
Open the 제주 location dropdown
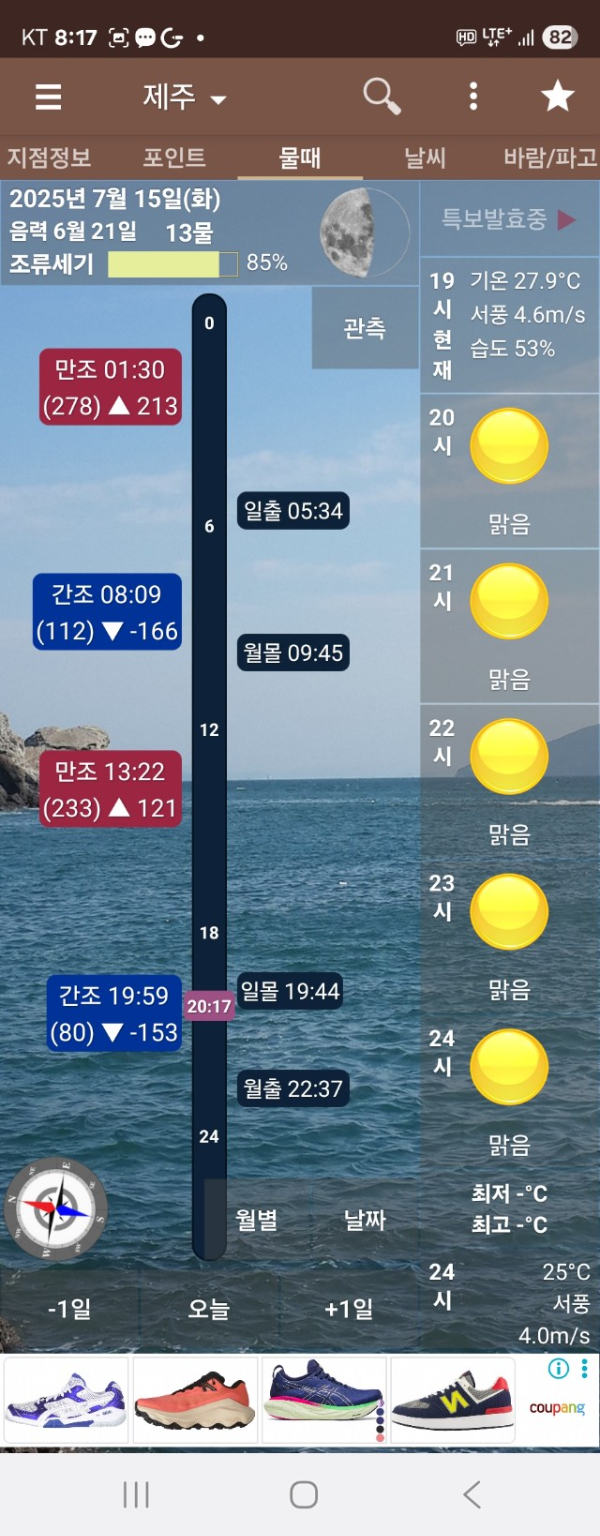[x=185, y=97]
